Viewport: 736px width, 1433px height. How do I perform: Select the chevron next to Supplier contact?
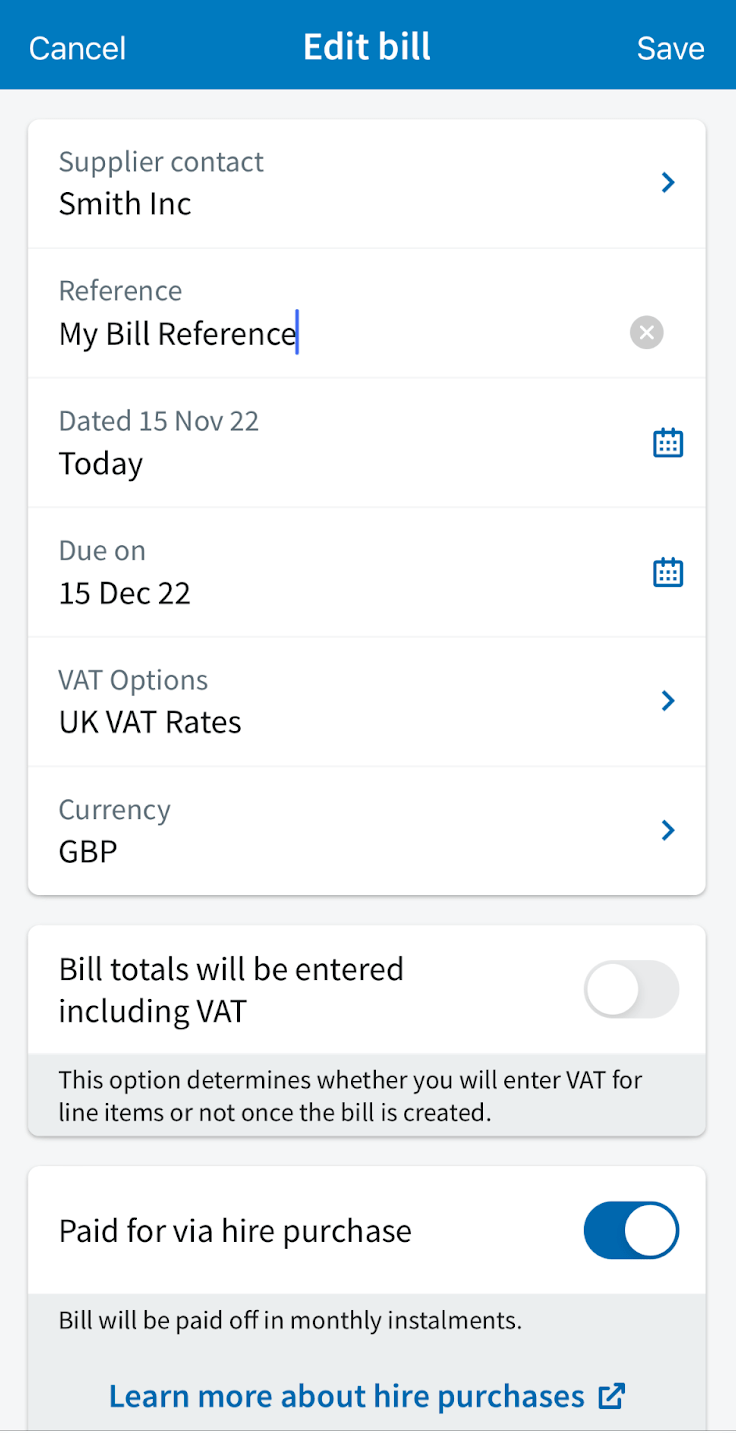pyautogui.click(x=667, y=182)
